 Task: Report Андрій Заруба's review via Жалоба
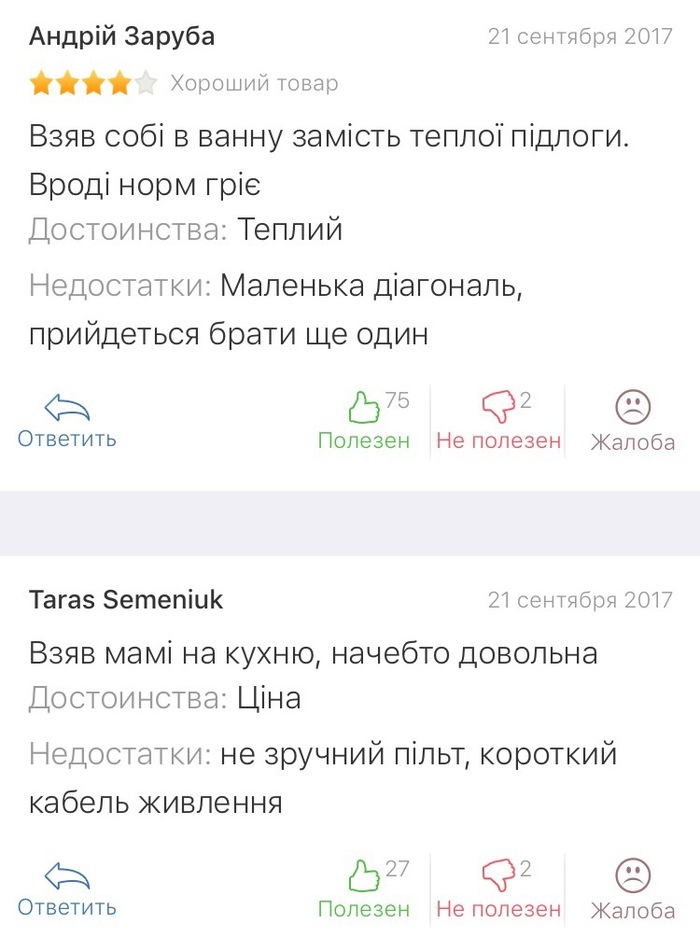[x=632, y=421]
